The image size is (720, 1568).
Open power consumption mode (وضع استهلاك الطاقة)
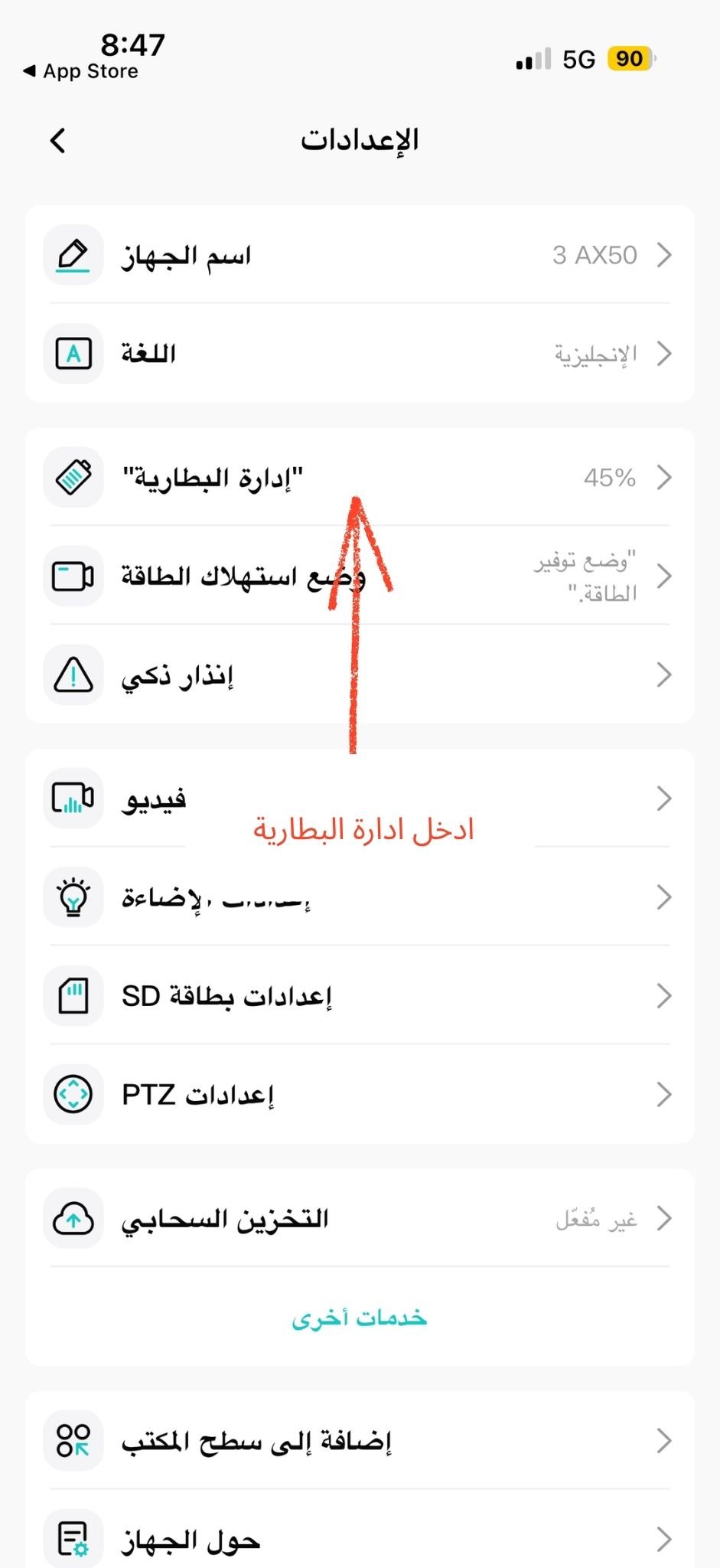(360, 577)
